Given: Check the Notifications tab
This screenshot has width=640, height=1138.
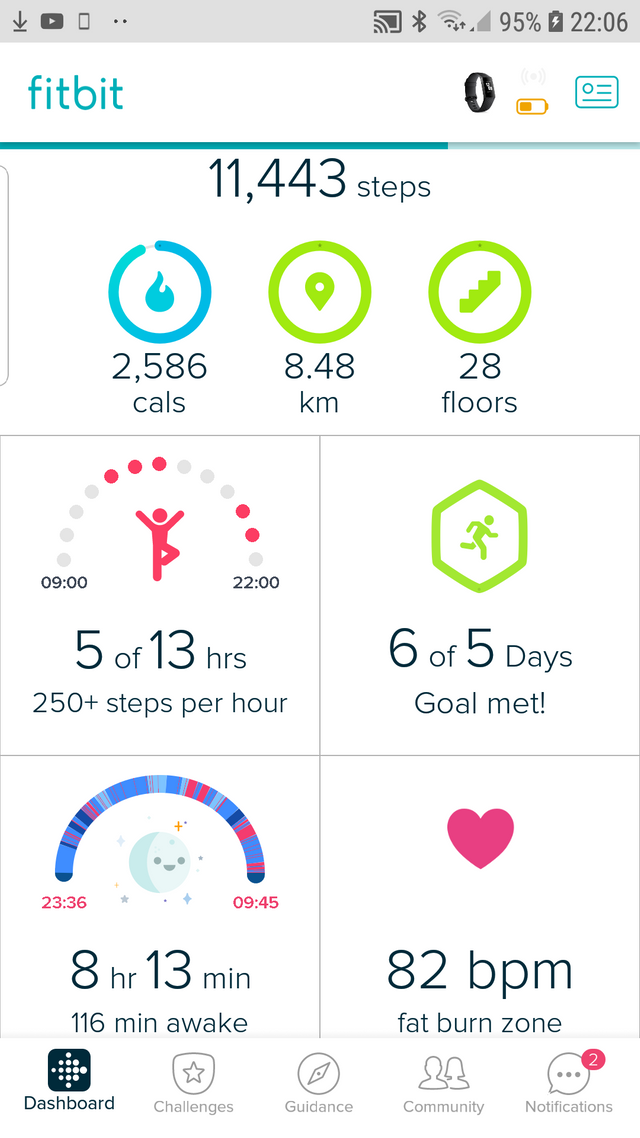Looking at the screenshot, I should click(x=569, y=1084).
